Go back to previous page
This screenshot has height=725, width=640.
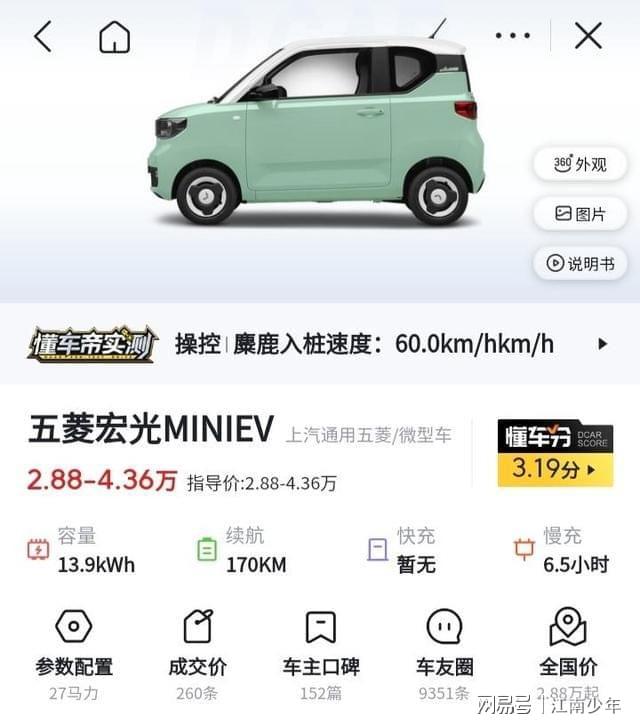tap(42, 37)
